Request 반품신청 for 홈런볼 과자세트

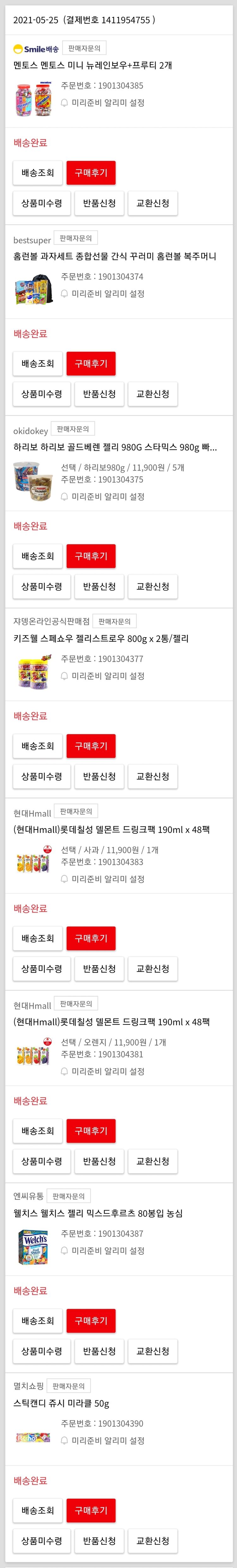point(99,394)
